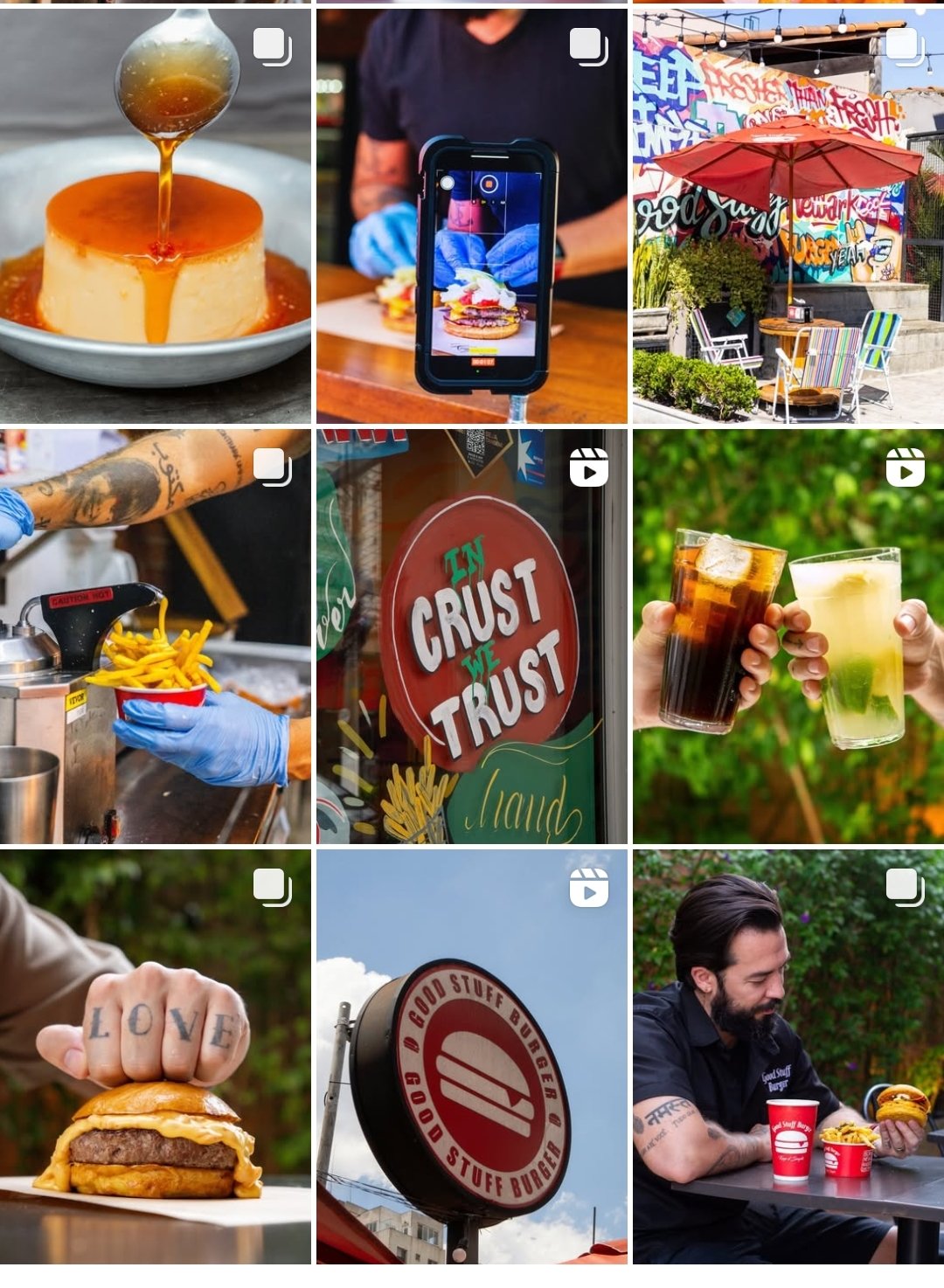Play the two drinks toasting reel
Screen dimensions: 944x1288
pos(788,636)
